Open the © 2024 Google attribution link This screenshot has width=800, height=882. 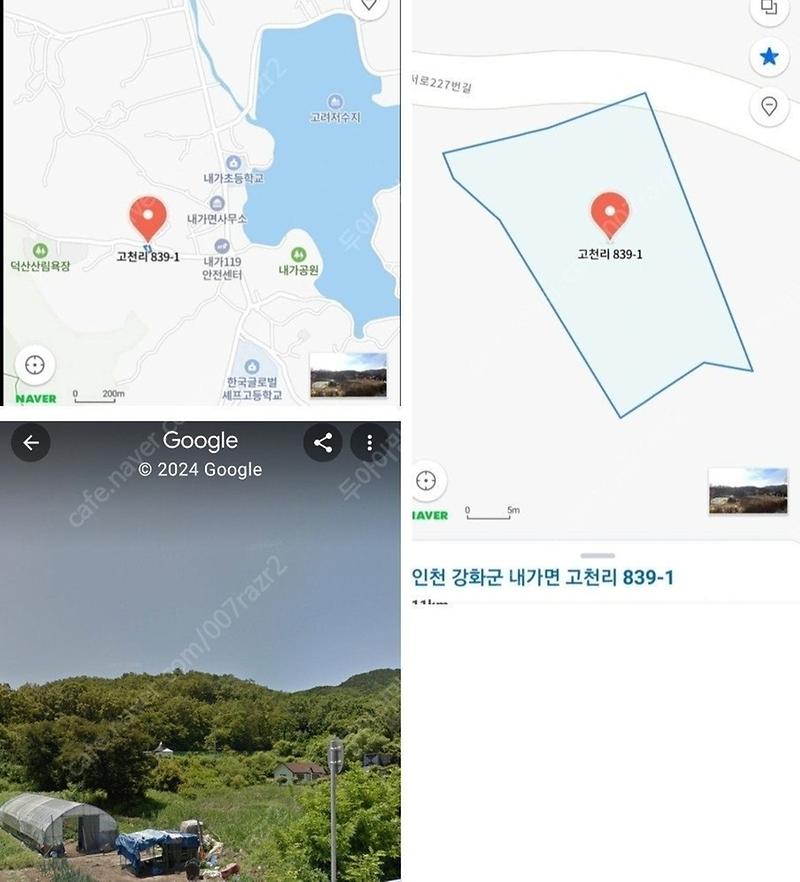pos(201,467)
